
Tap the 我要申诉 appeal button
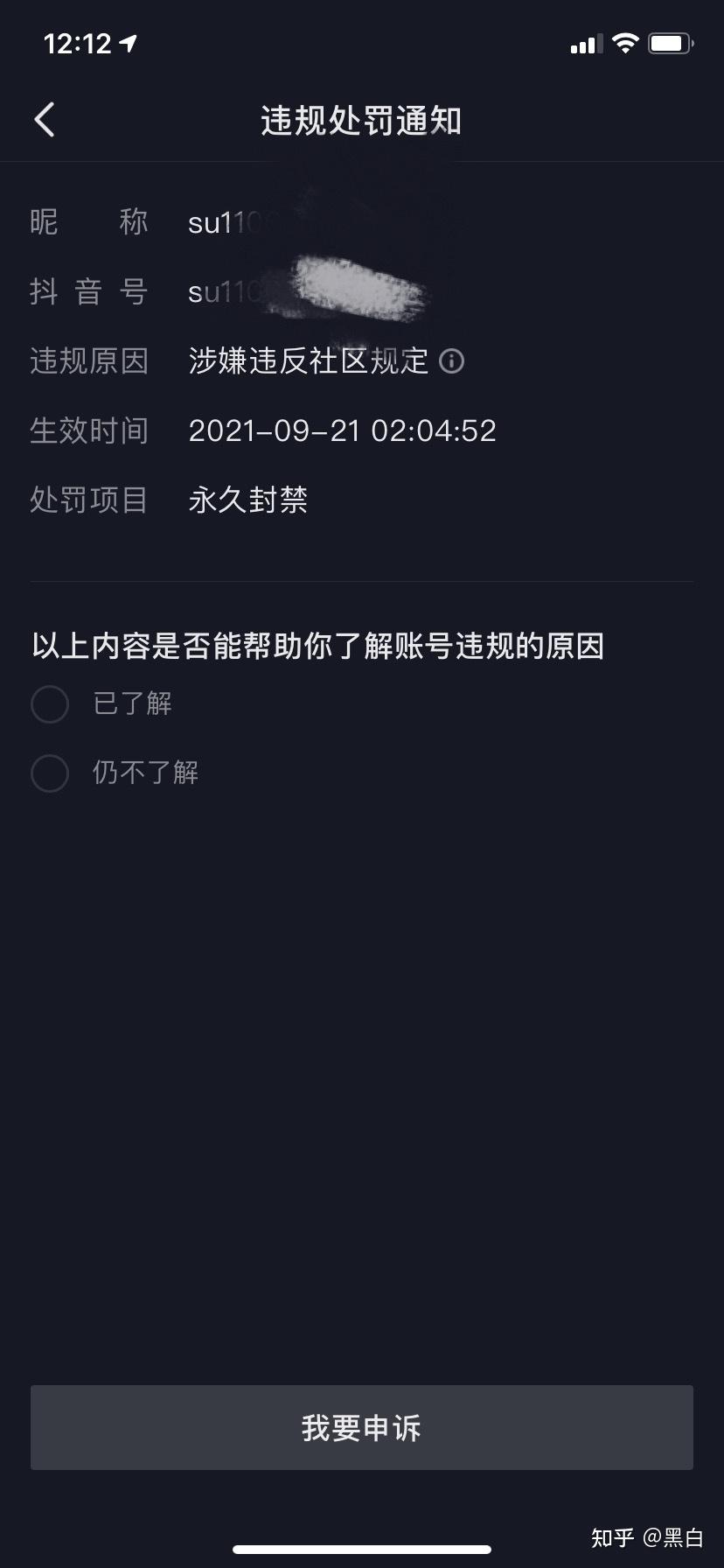tap(361, 1427)
